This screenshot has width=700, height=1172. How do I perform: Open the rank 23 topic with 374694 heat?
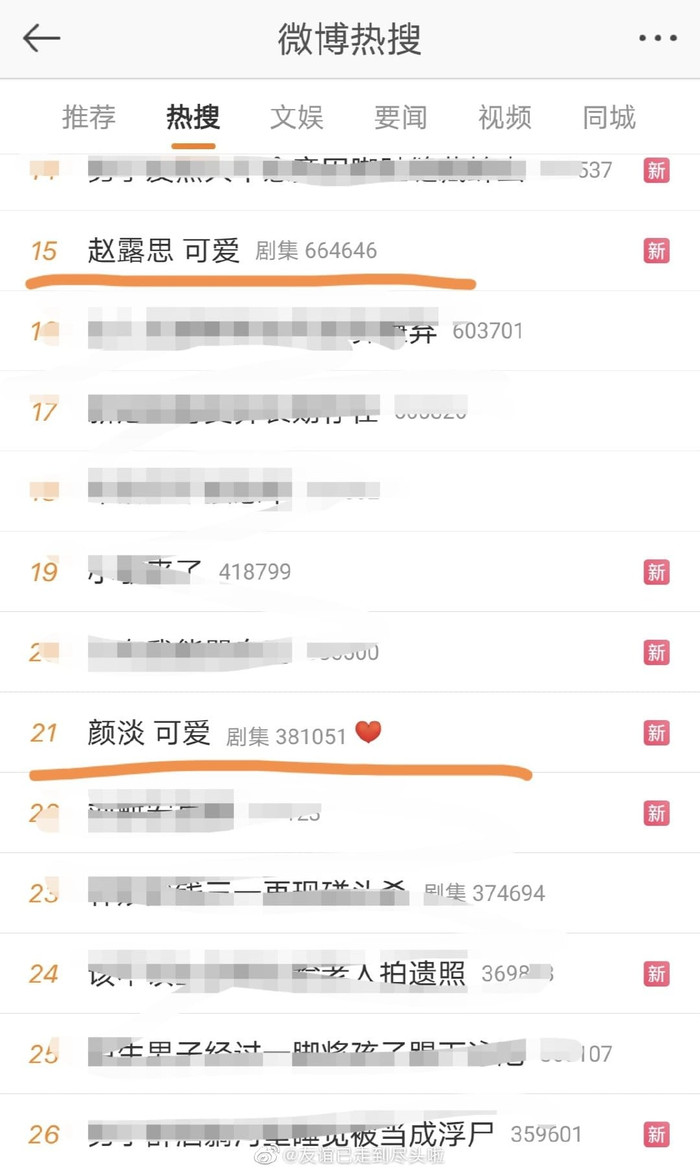click(300, 893)
